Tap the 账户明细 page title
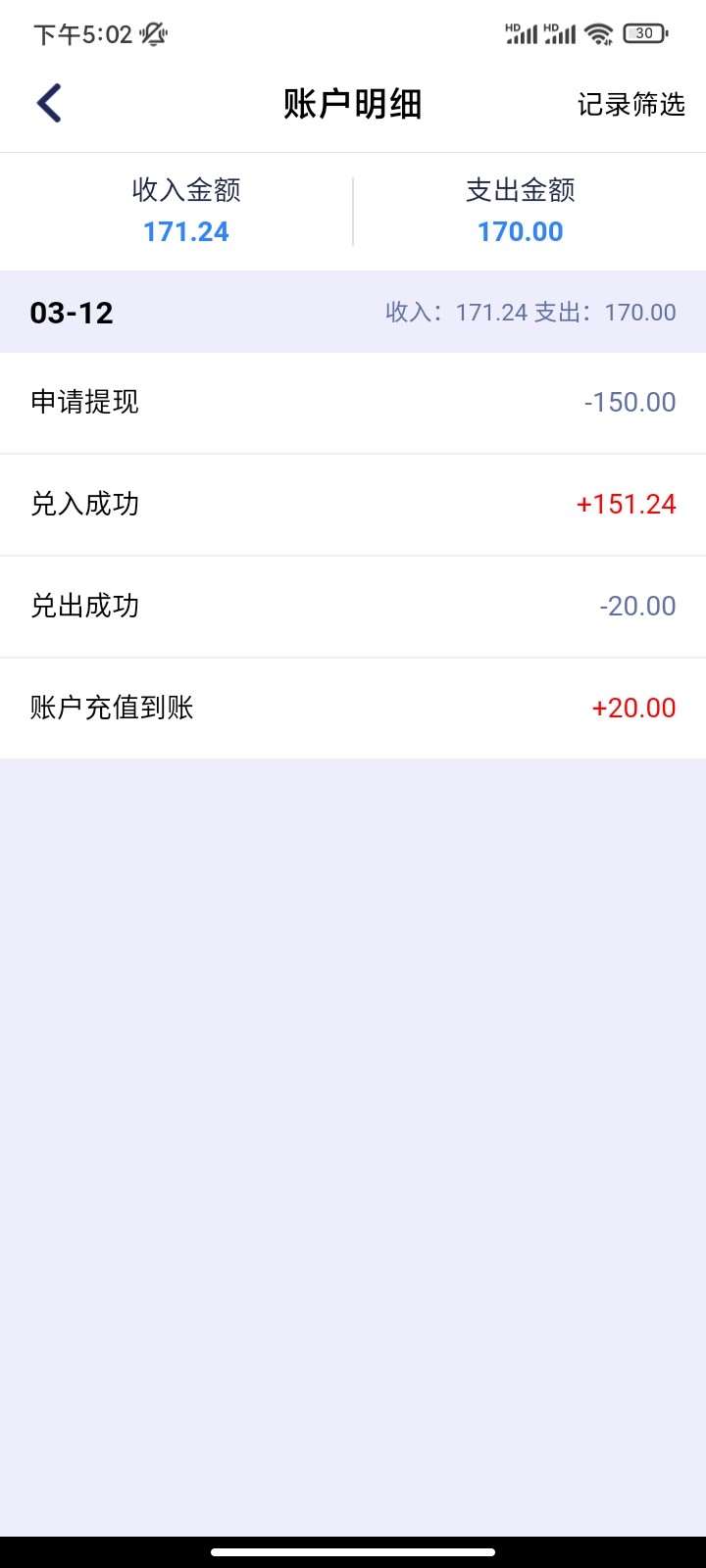The height and width of the screenshot is (1568, 706). click(353, 104)
